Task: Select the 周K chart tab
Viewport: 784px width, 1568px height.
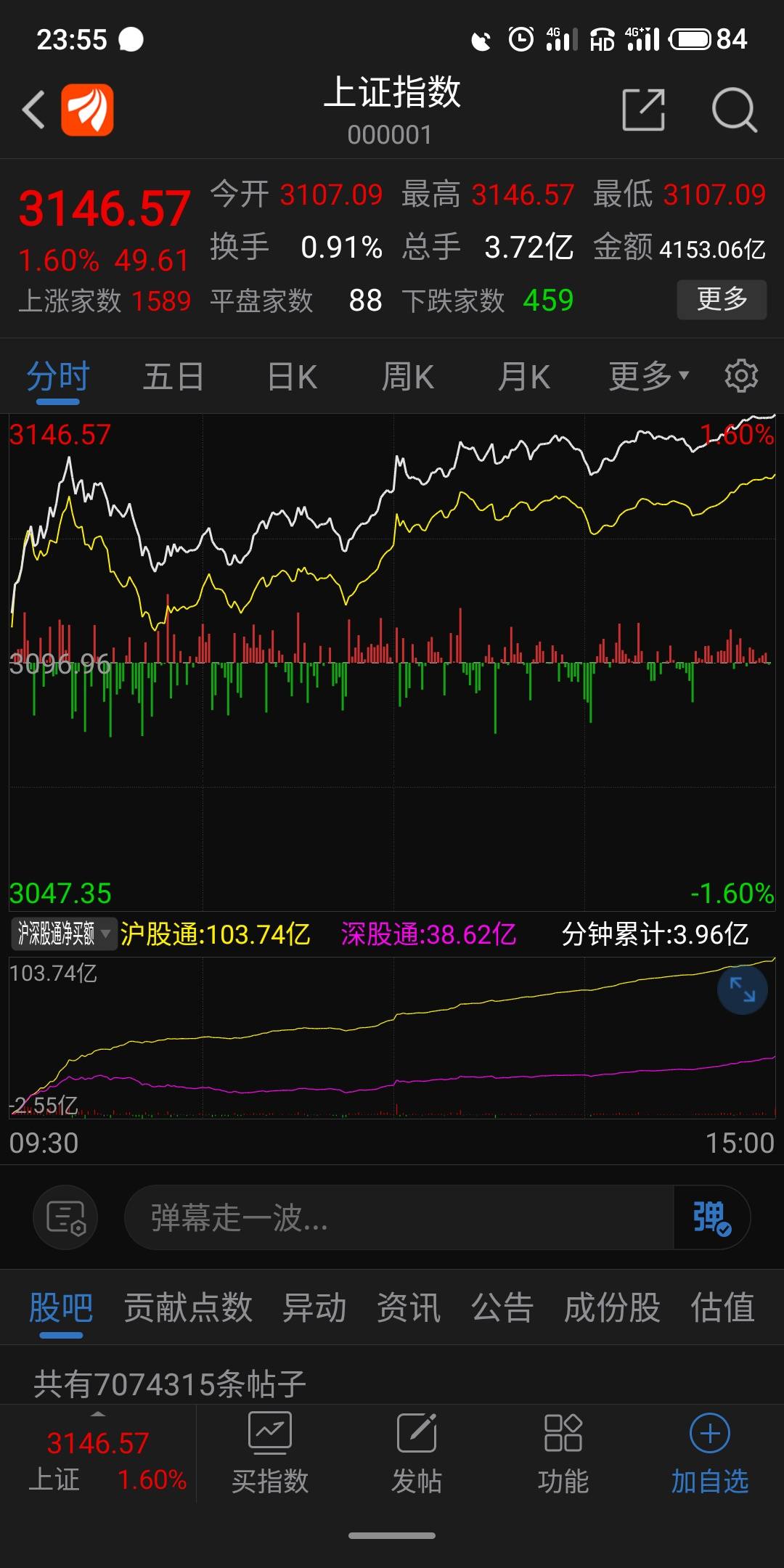Action: click(407, 377)
